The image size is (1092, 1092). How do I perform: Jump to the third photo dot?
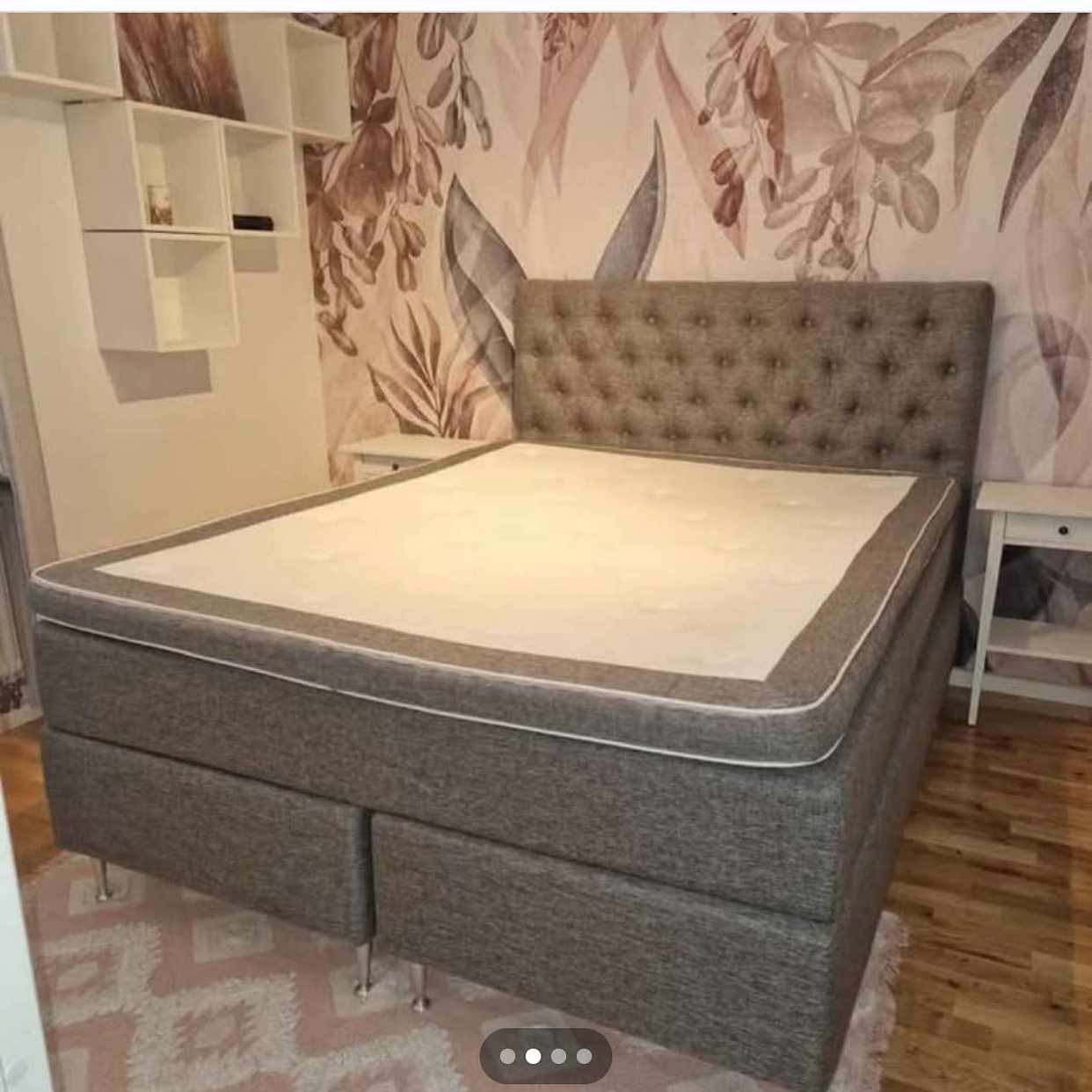pos(558,1056)
